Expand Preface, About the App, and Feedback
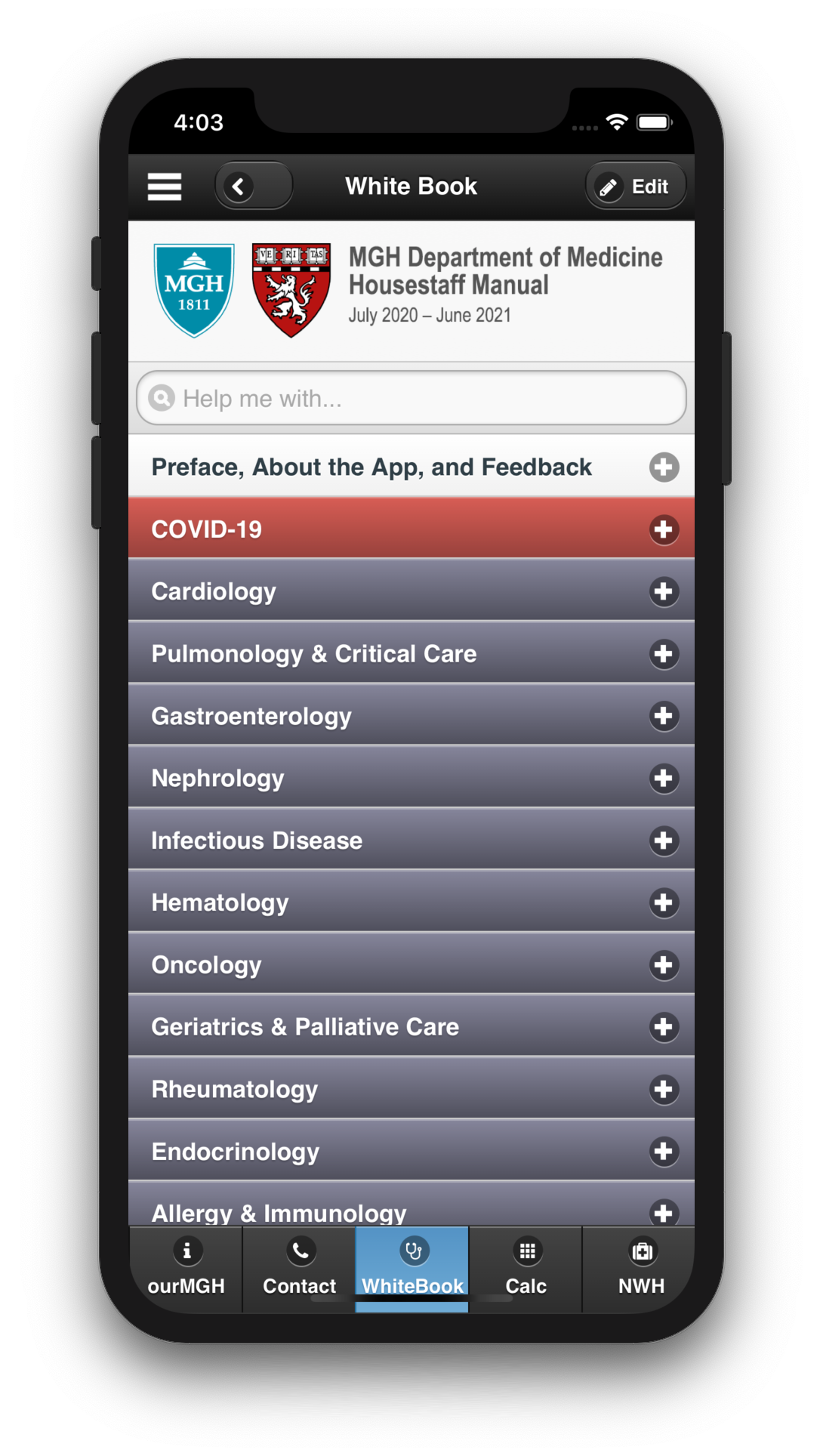 411,467
